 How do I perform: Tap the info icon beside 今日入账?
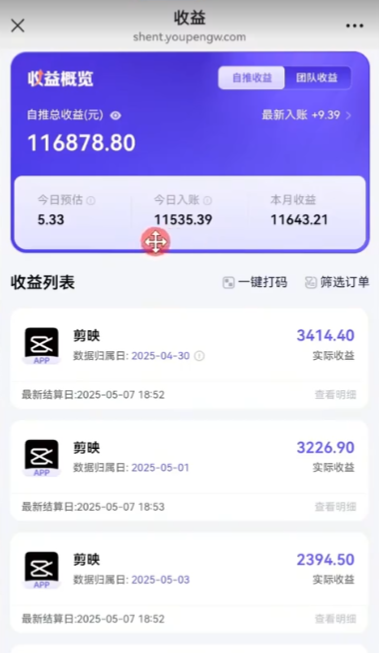tap(207, 201)
